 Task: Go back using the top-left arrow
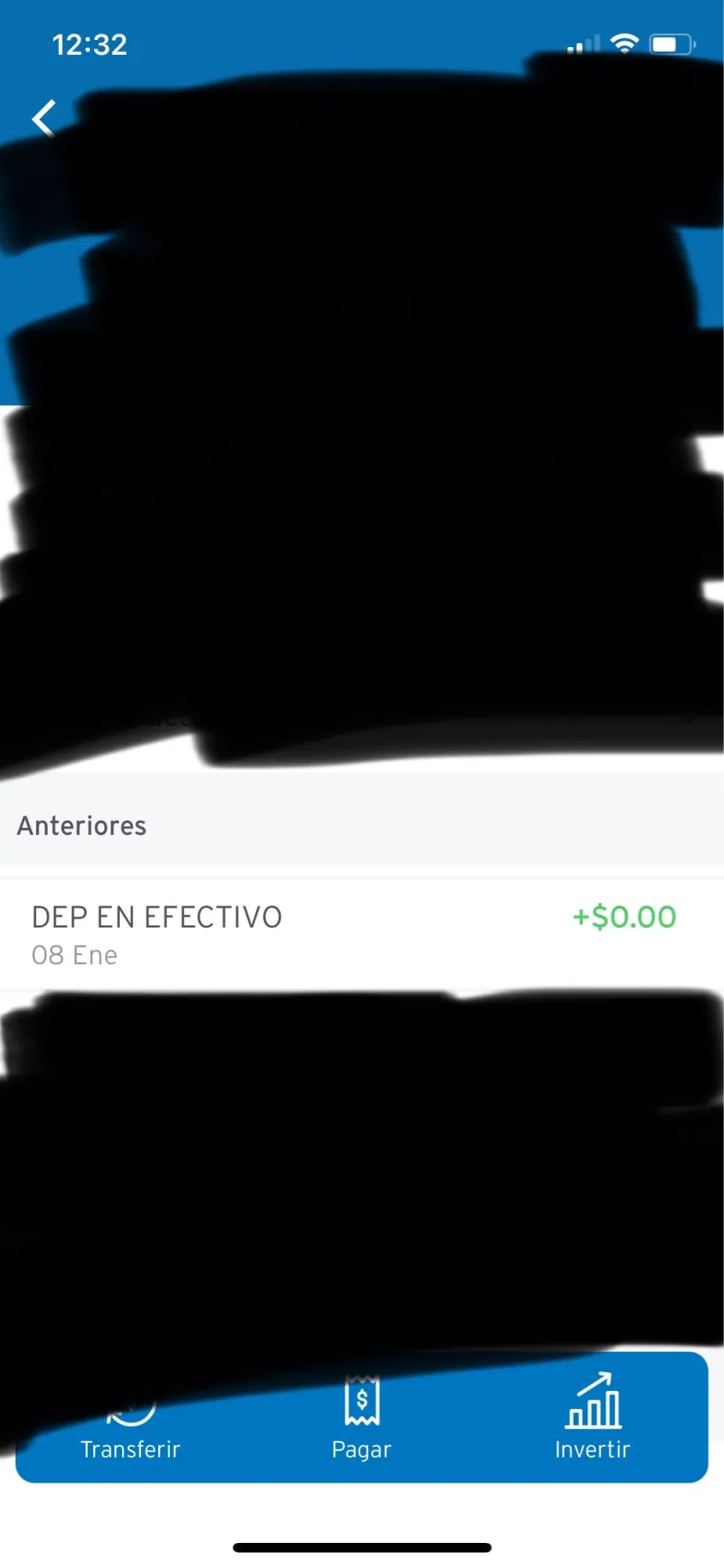45,119
